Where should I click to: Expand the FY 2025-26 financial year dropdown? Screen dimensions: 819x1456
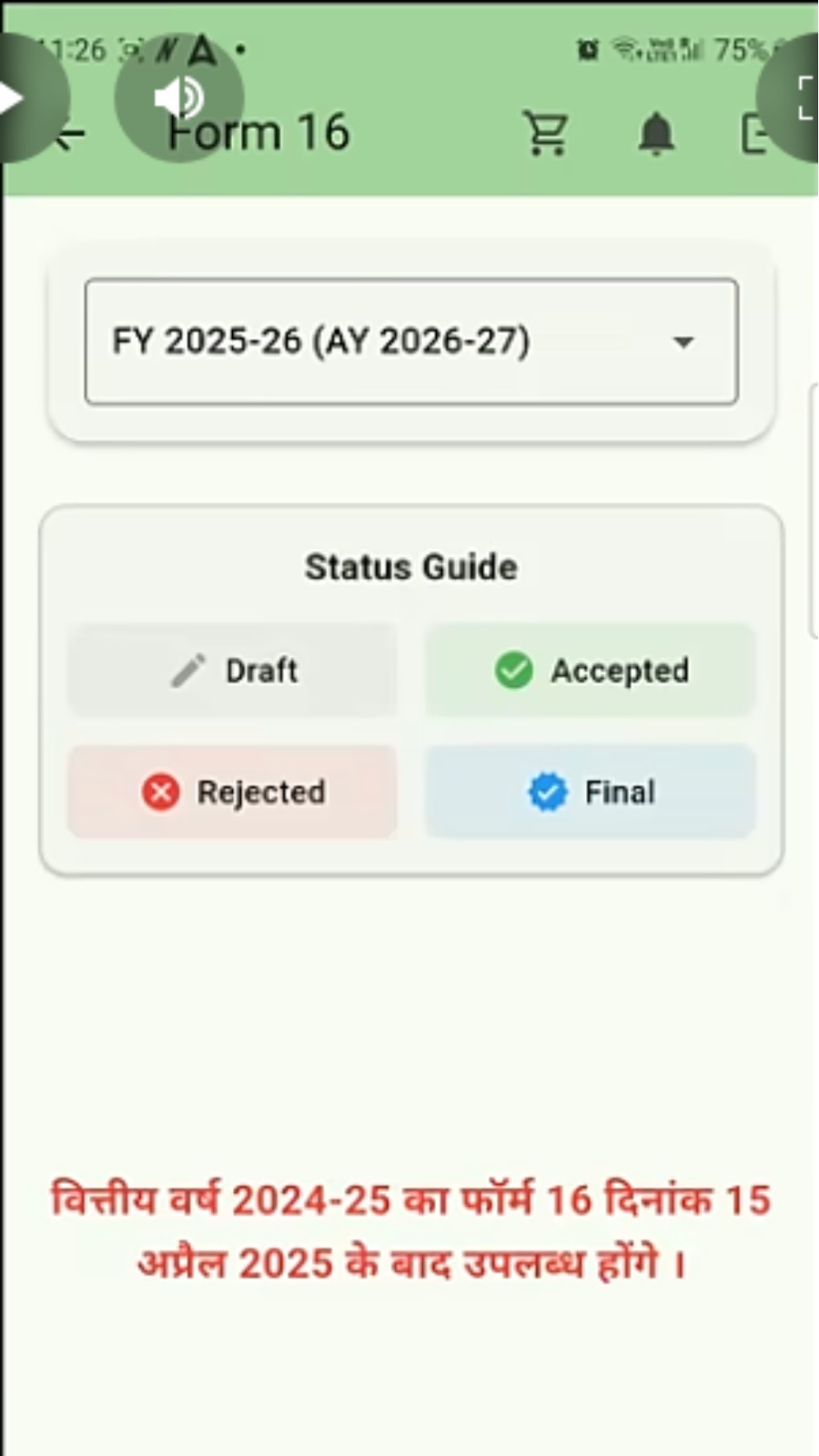click(x=411, y=341)
